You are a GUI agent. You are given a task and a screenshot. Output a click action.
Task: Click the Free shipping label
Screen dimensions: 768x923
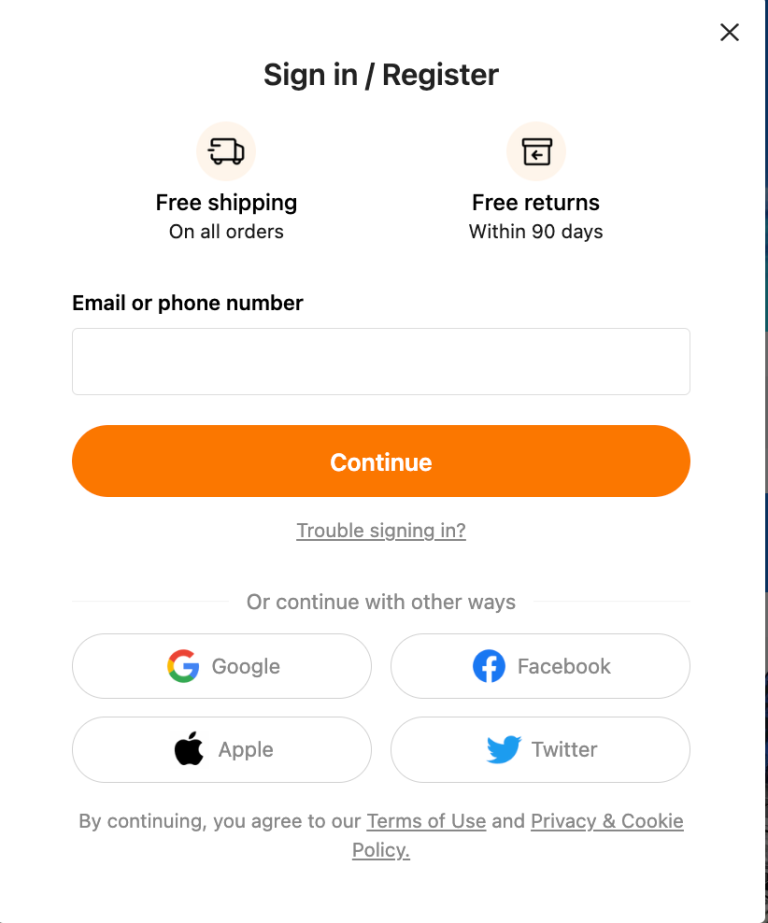point(226,202)
